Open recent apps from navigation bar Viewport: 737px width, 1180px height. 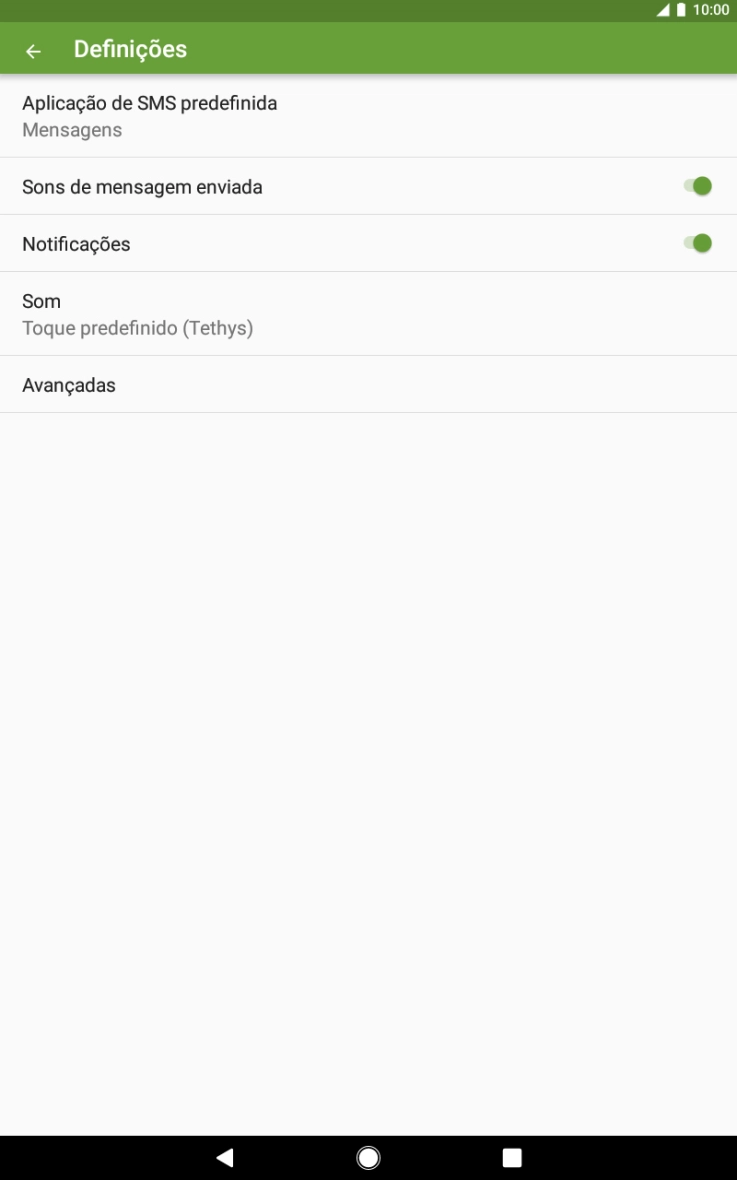(x=512, y=1157)
